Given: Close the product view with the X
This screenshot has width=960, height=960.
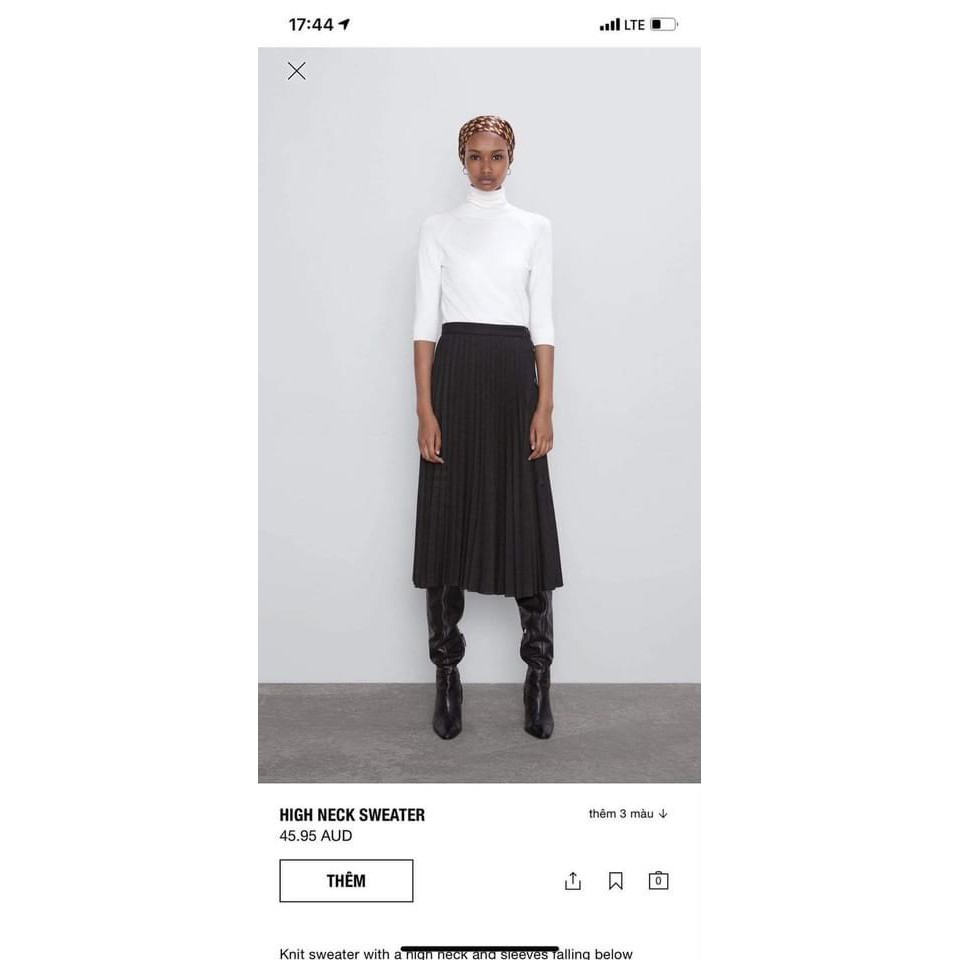Looking at the screenshot, I should tap(296, 71).
